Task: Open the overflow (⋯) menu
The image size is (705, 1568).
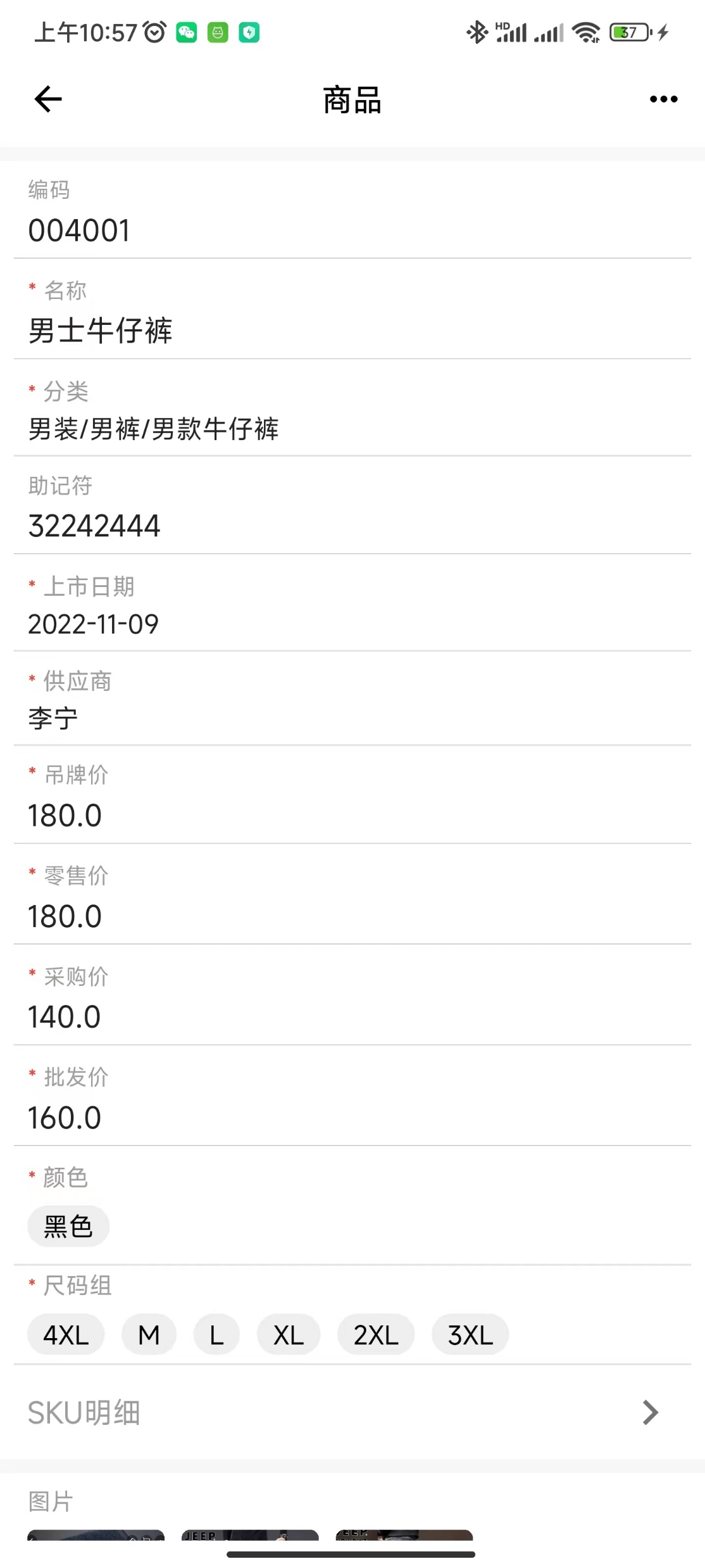Action: tap(663, 99)
